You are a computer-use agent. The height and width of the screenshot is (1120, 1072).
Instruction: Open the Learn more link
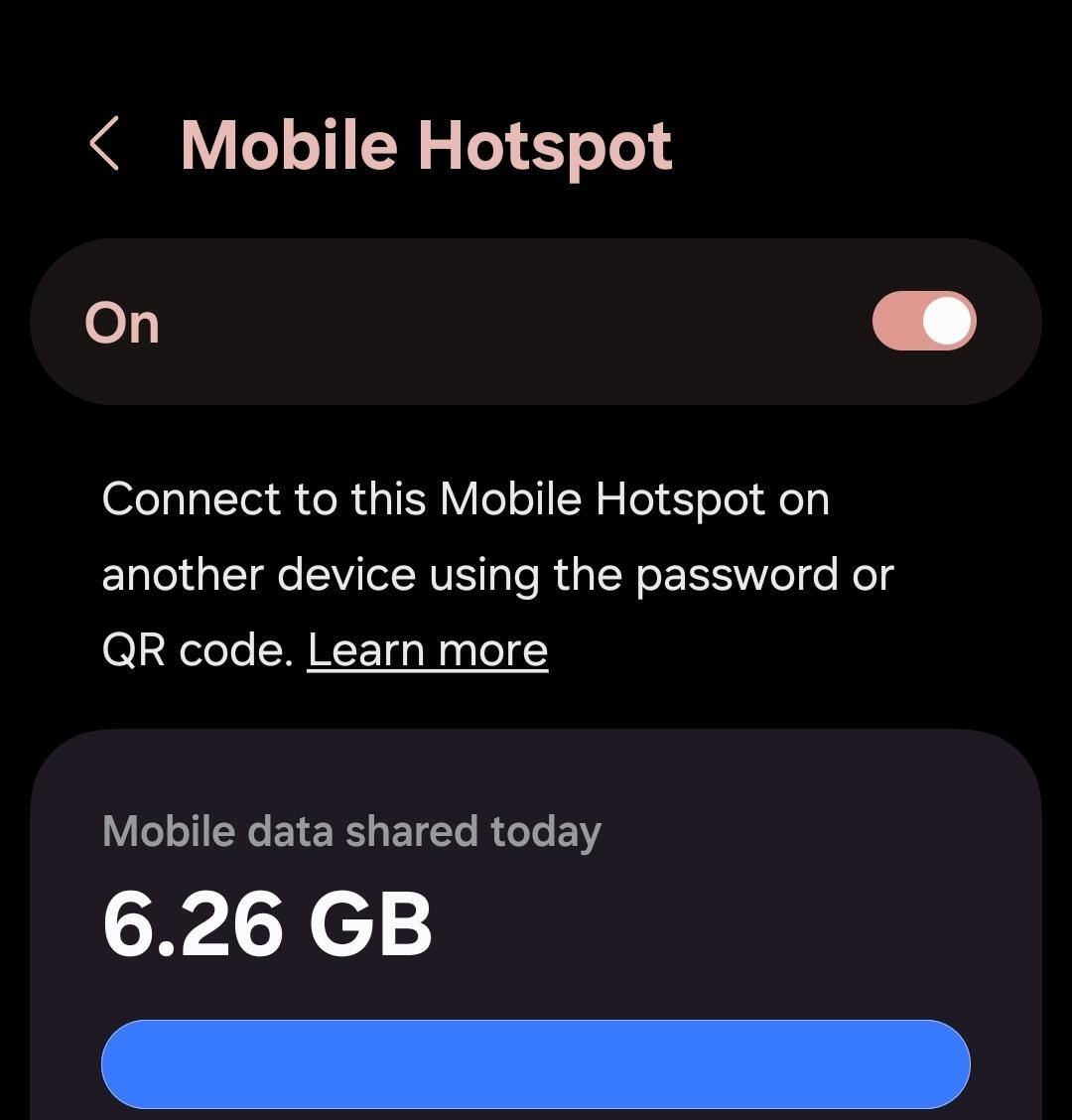click(428, 651)
